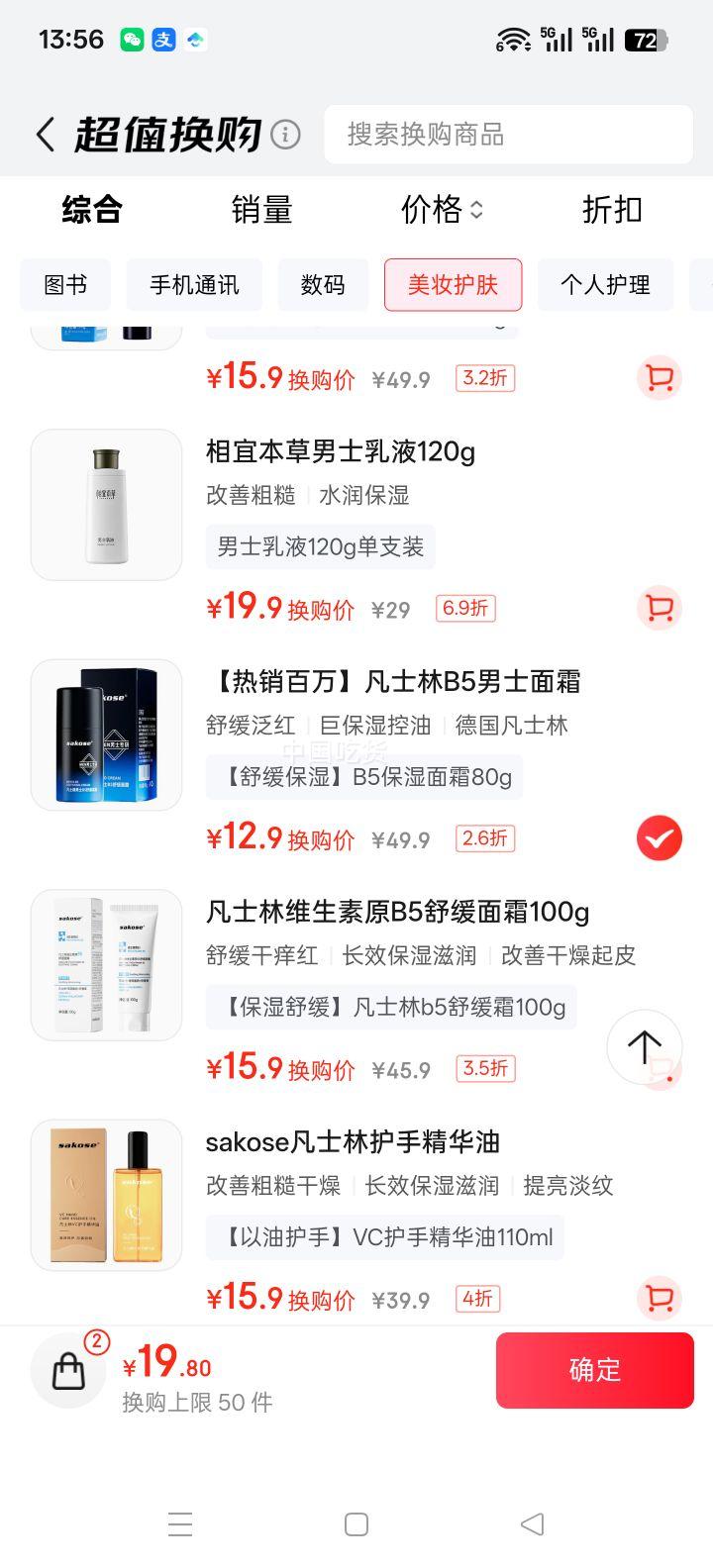Toggle price sorting with the 价格 arrows

[442, 210]
